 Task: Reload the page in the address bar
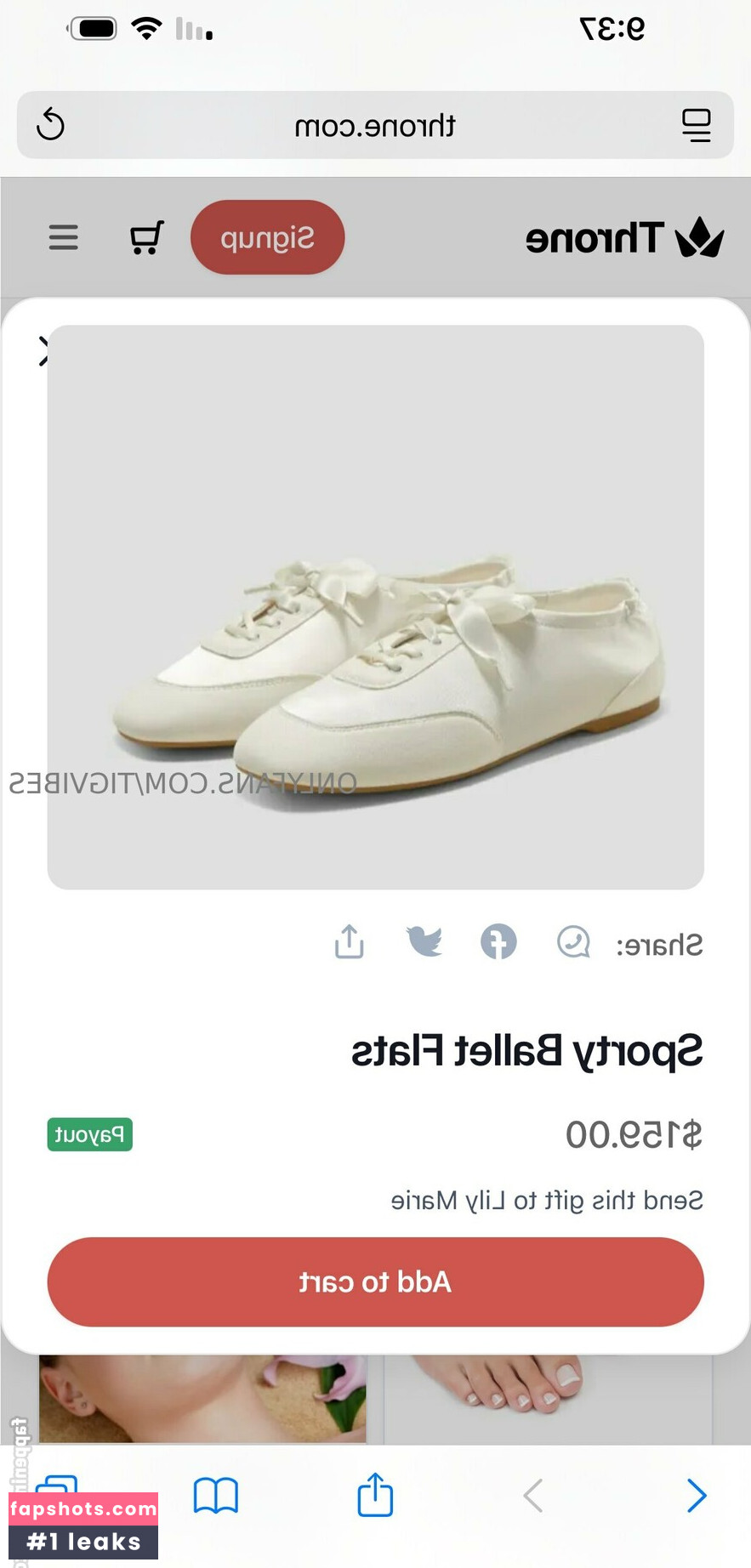tap(51, 125)
